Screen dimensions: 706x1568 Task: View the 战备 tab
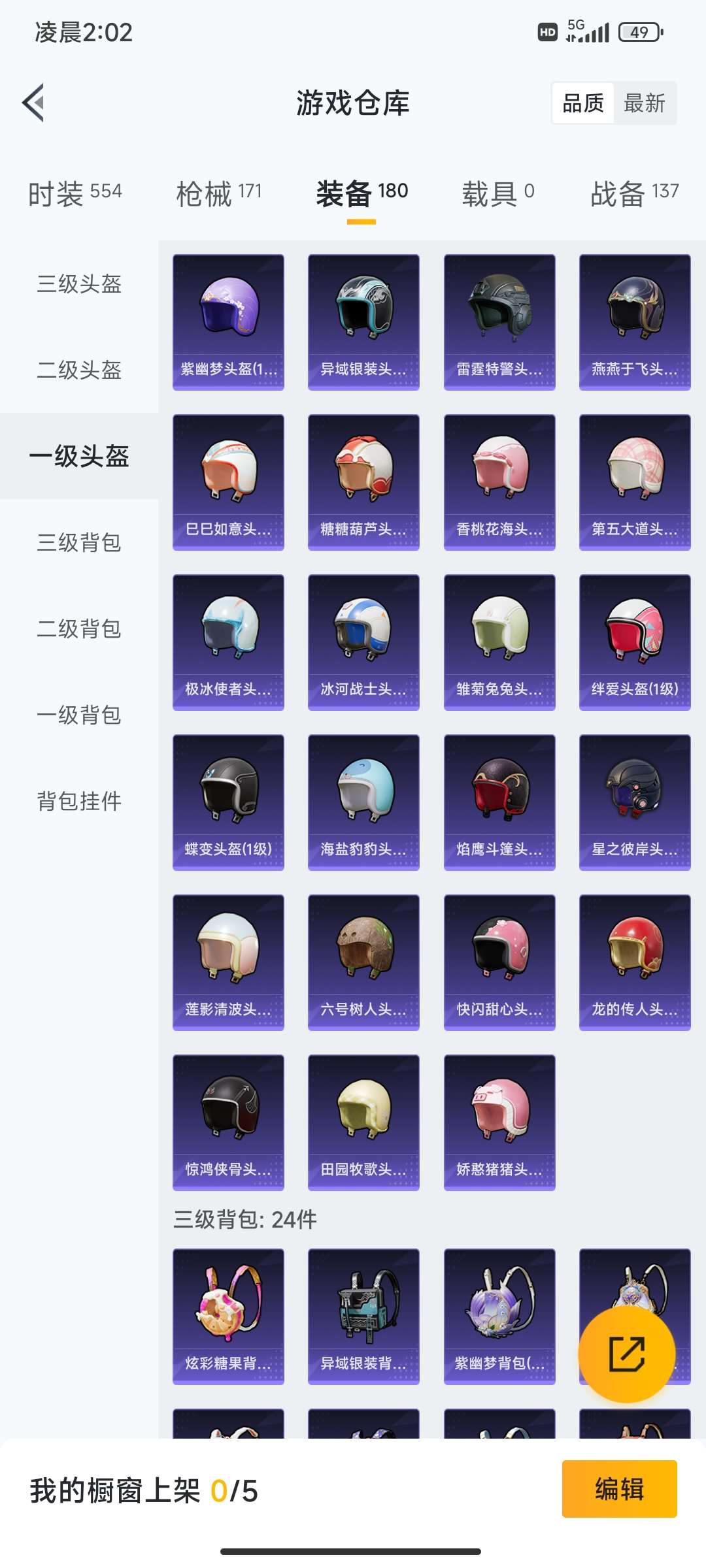click(x=634, y=193)
